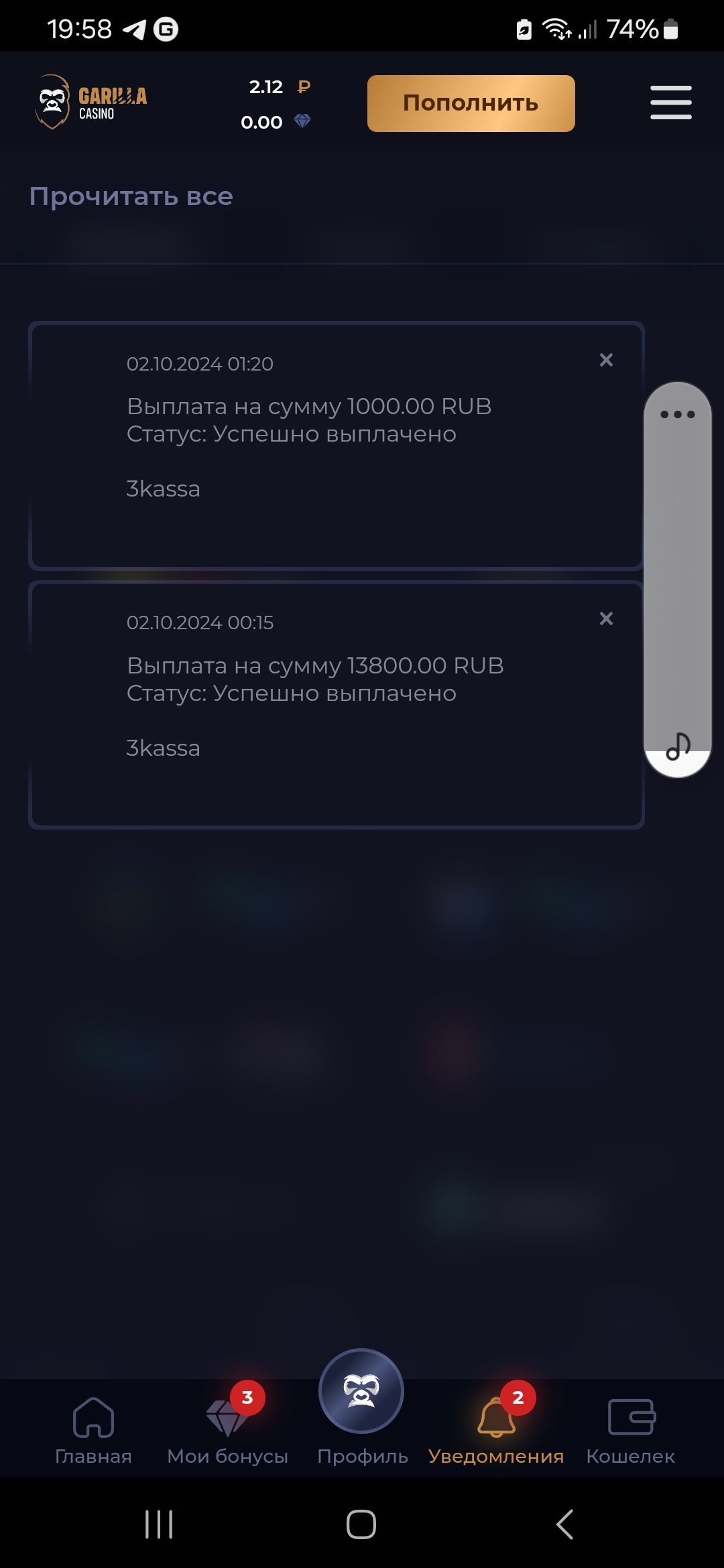
Task: Open recent apps from the navigation bar
Action: (x=159, y=1524)
